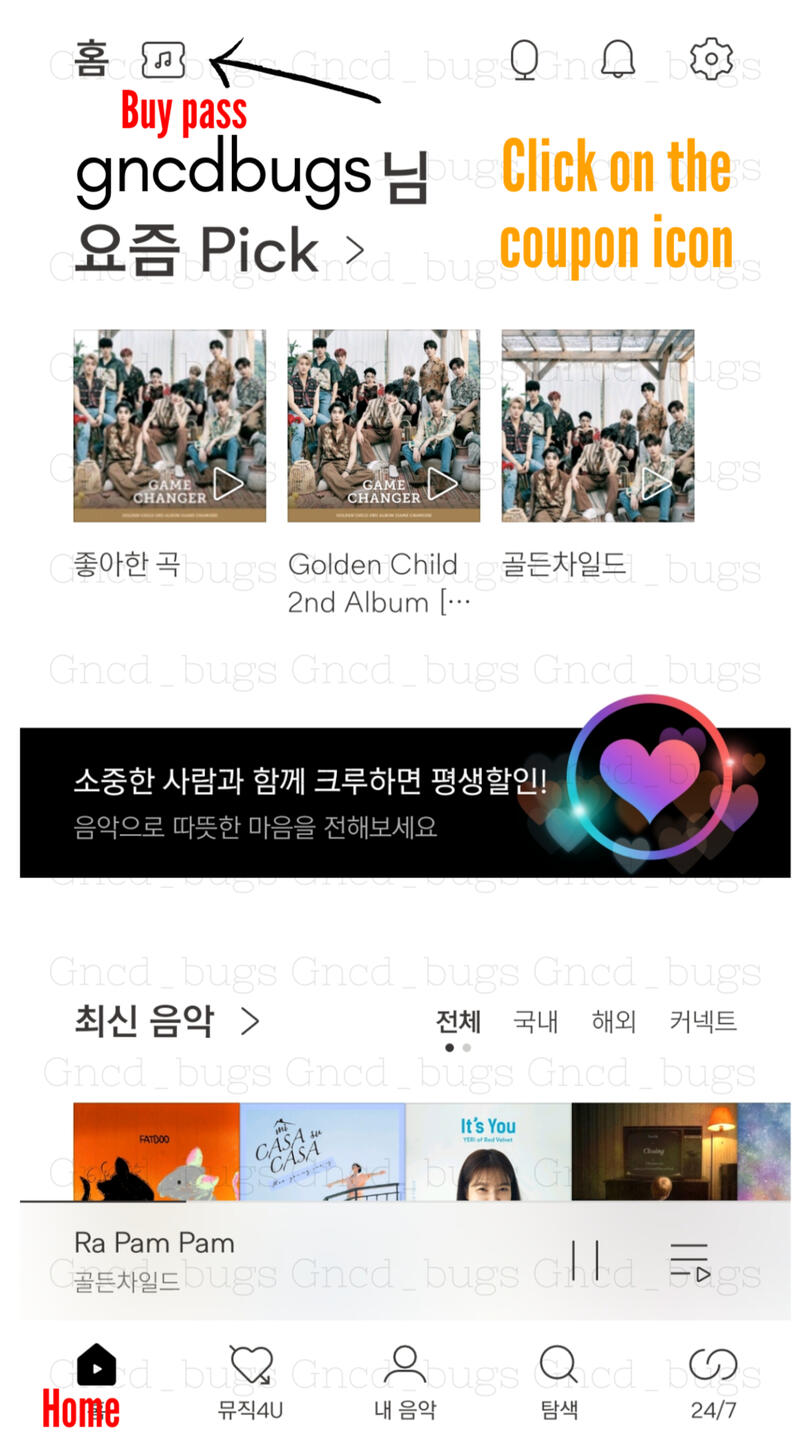This screenshot has height=1440, width=810.
Task: Expand the 요즘 Pick section arrow
Action: click(355, 250)
